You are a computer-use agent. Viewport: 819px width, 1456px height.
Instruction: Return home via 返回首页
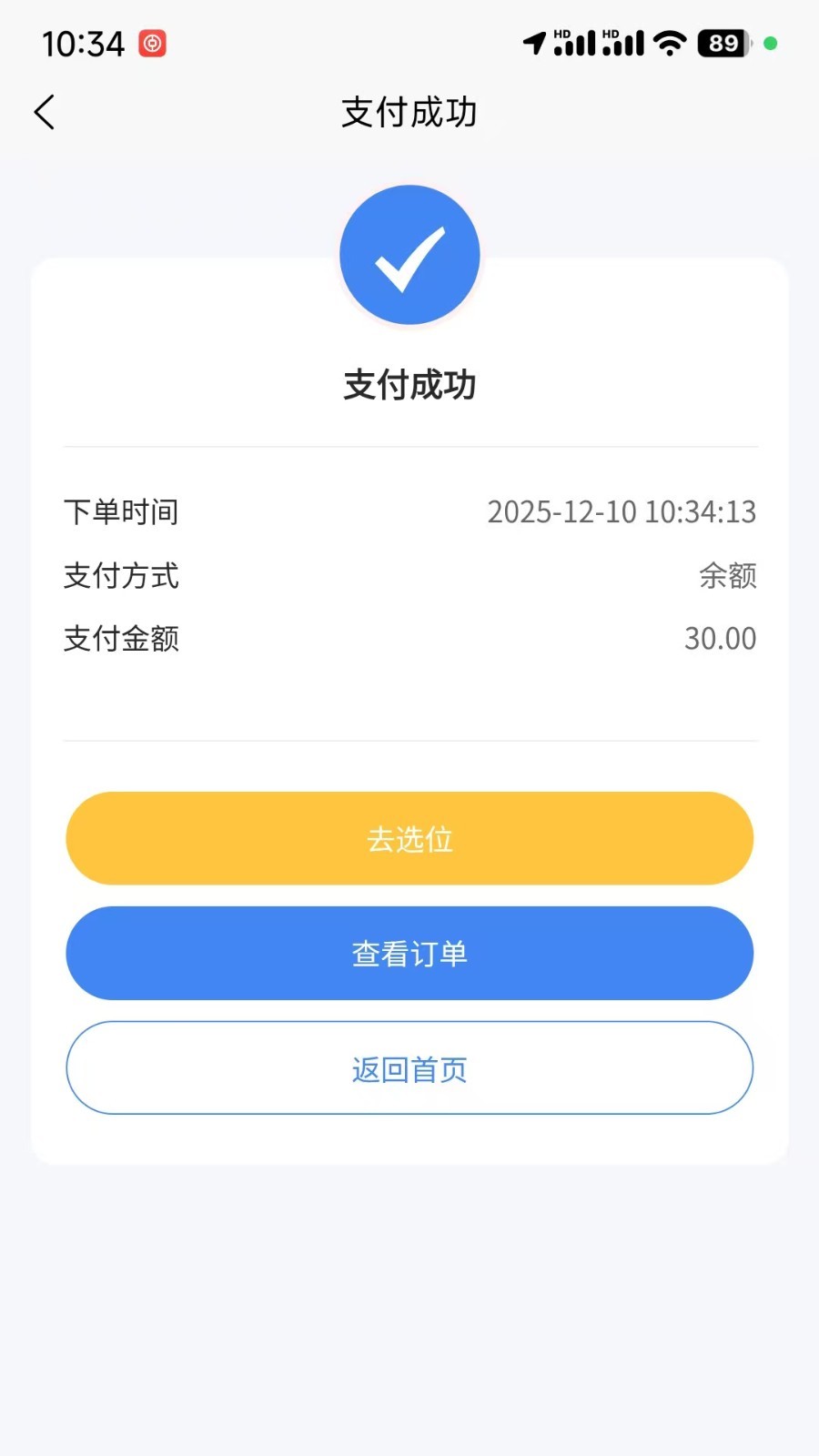[409, 1068]
